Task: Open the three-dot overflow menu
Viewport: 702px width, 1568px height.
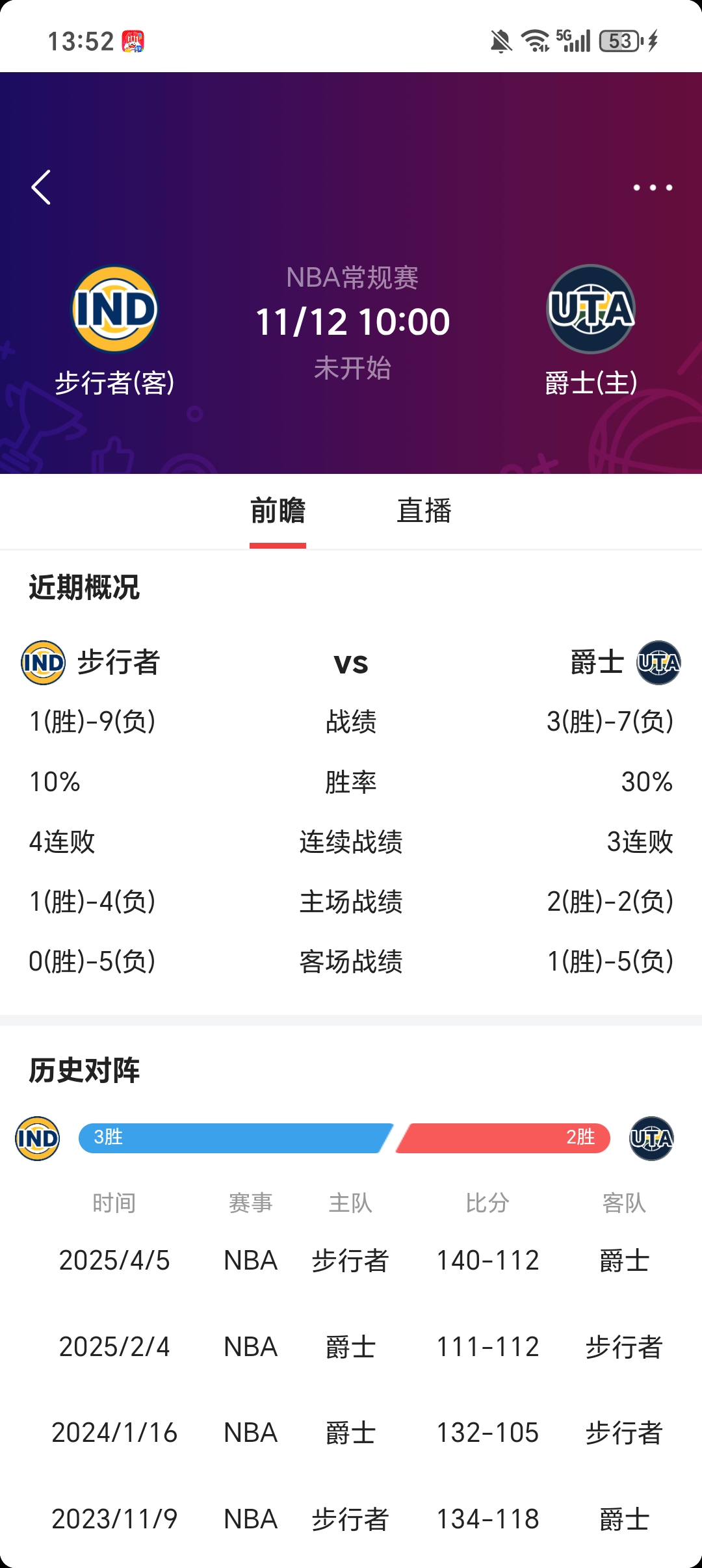Action: 653,187
